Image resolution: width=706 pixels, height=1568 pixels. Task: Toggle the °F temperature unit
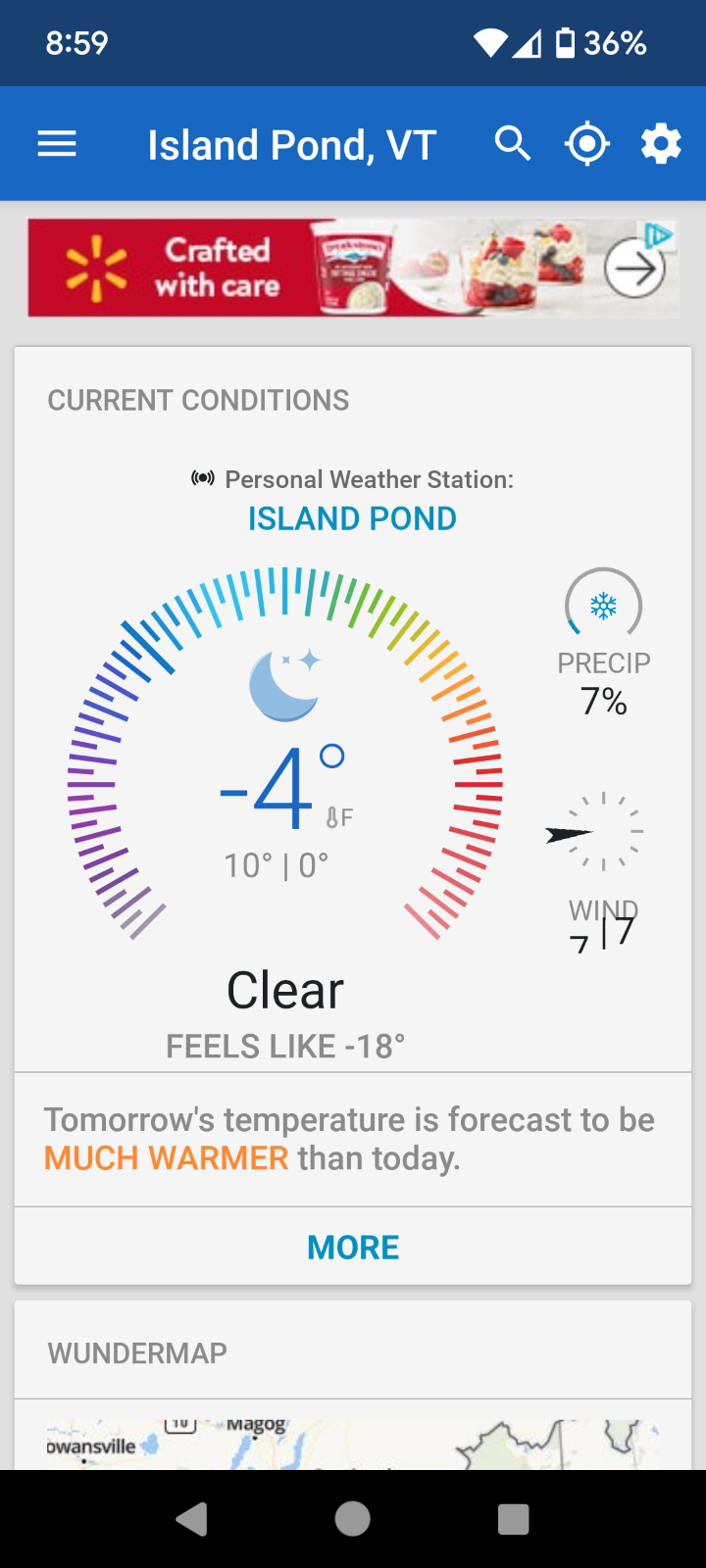(x=339, y=817)
